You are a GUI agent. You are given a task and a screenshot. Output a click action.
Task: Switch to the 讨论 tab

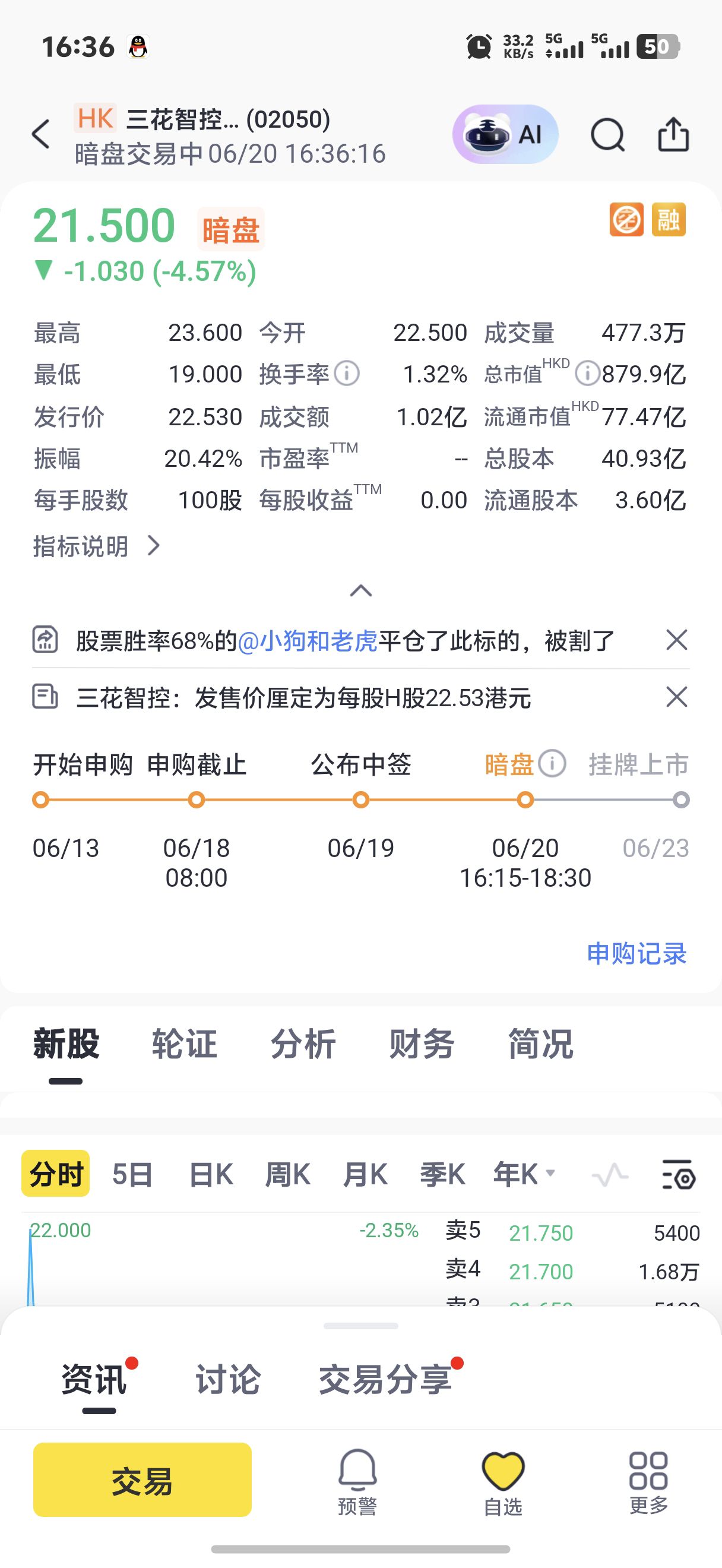click(x=228, y=1379)
